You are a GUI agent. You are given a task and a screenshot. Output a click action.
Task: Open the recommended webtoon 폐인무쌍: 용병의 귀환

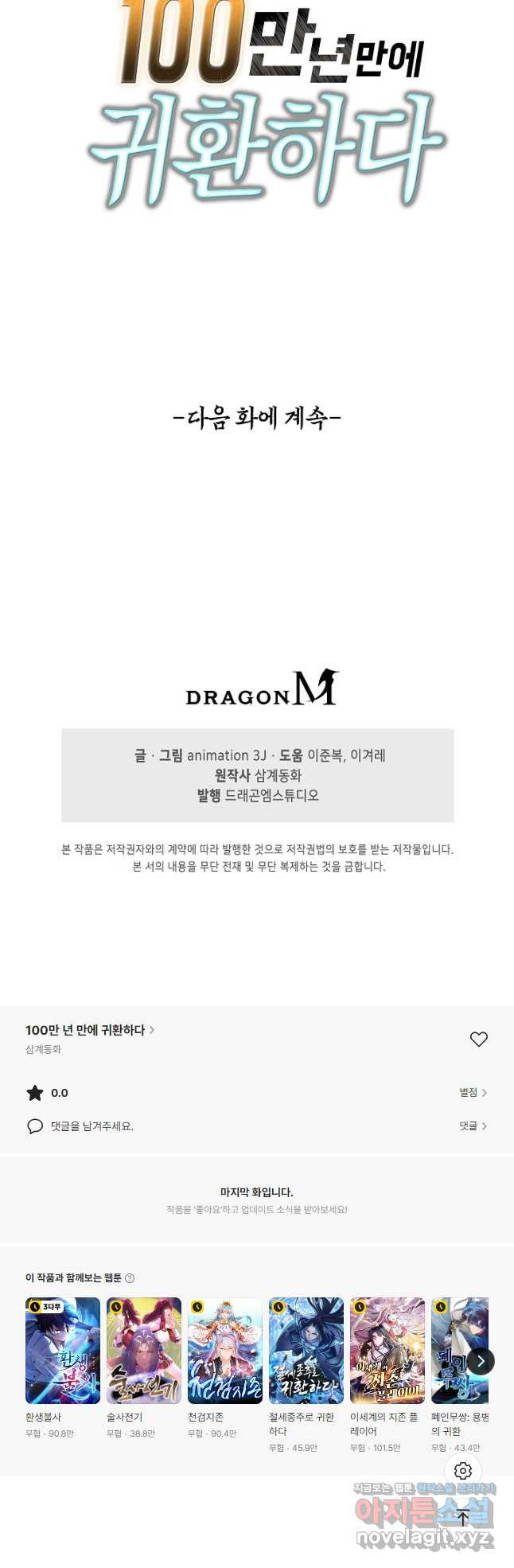pyautogui.click(x=455, y=1351)
